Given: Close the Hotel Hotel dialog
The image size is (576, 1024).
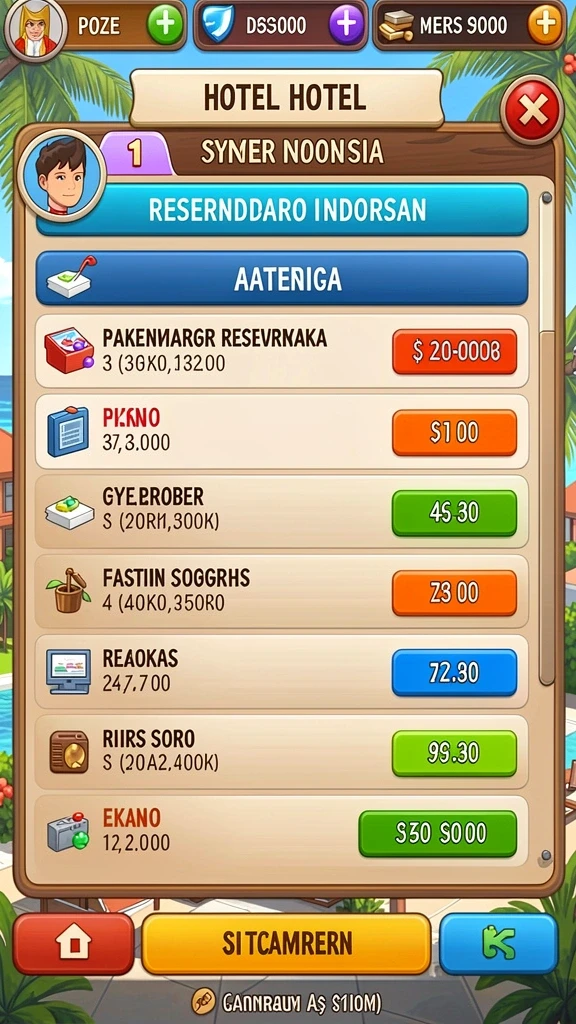Looking at the screenshot, I should click(x=532, y=110).
